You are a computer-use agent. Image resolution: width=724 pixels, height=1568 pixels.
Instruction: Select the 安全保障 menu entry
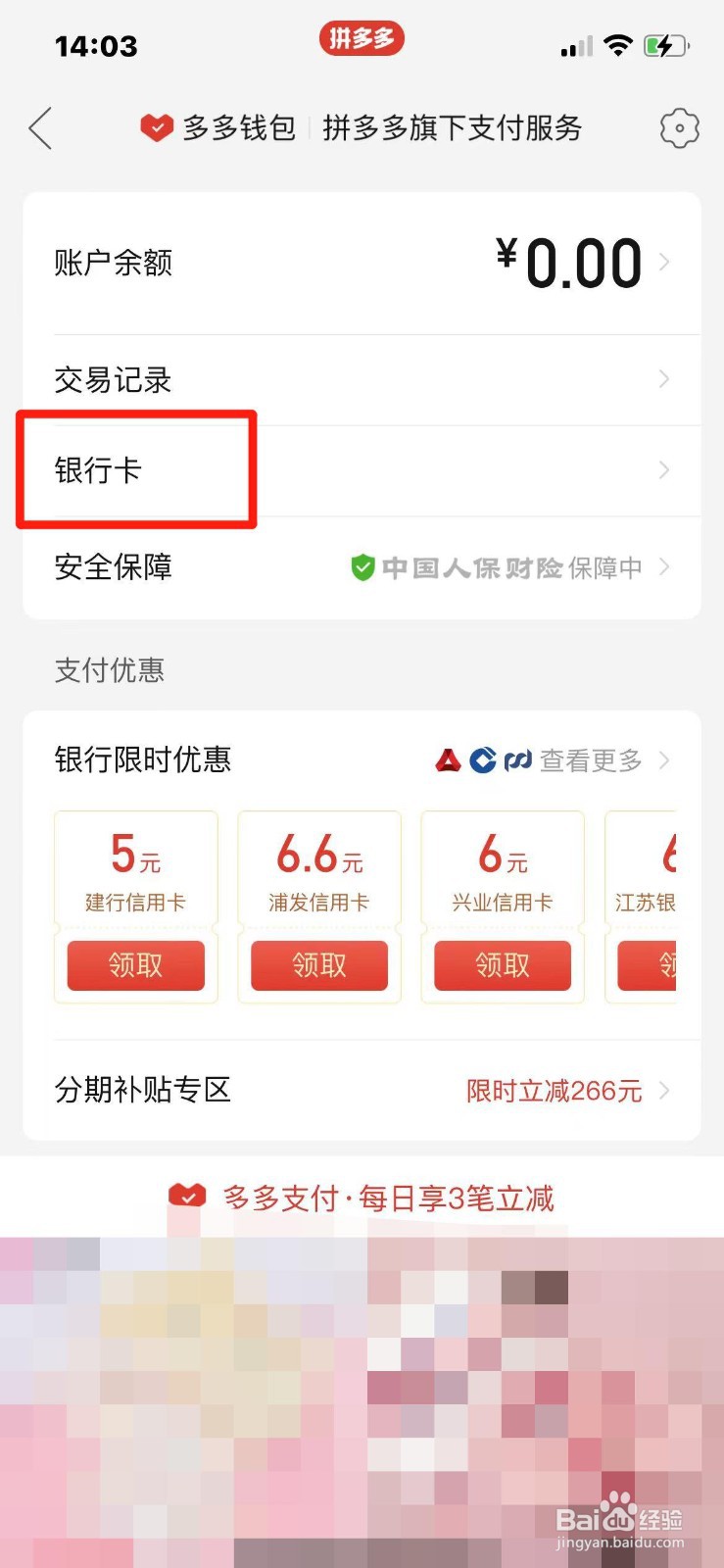click(113, 567)
